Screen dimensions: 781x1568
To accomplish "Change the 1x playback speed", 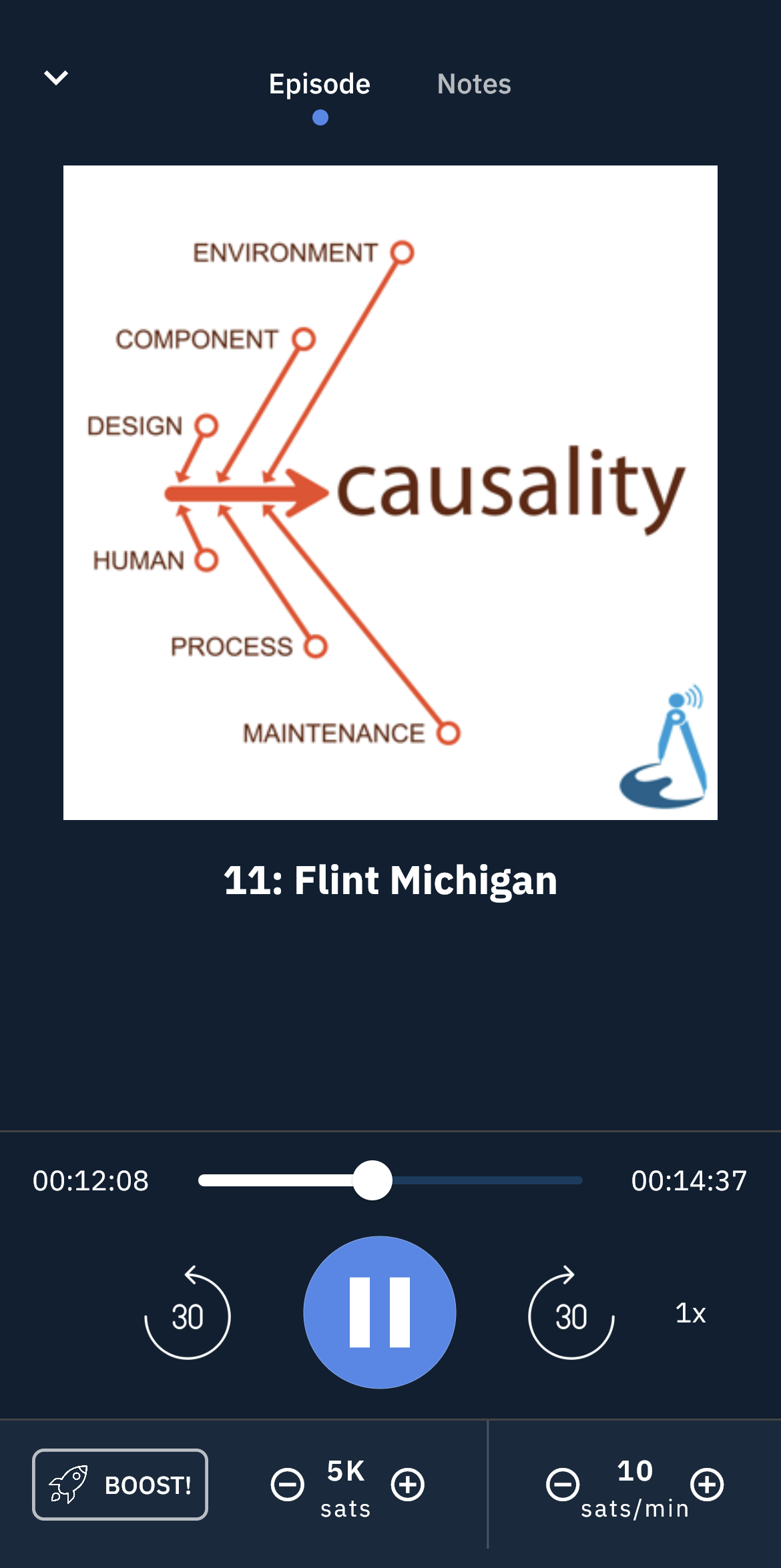I will tap(690, 1313).
